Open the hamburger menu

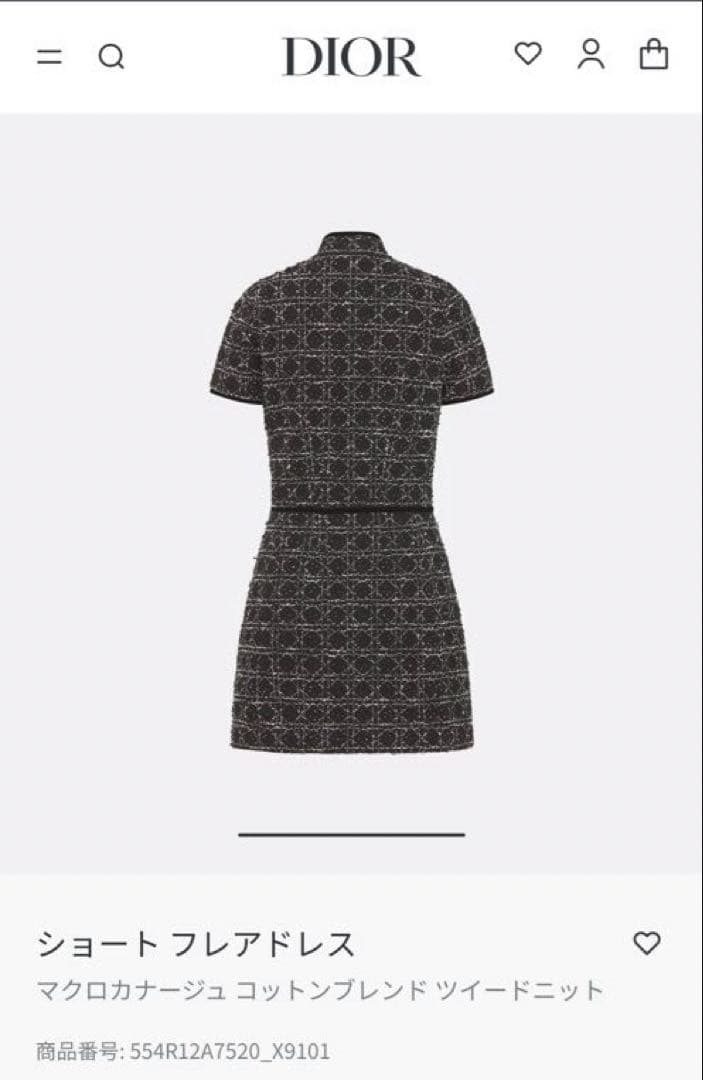[x=49, y=57]
